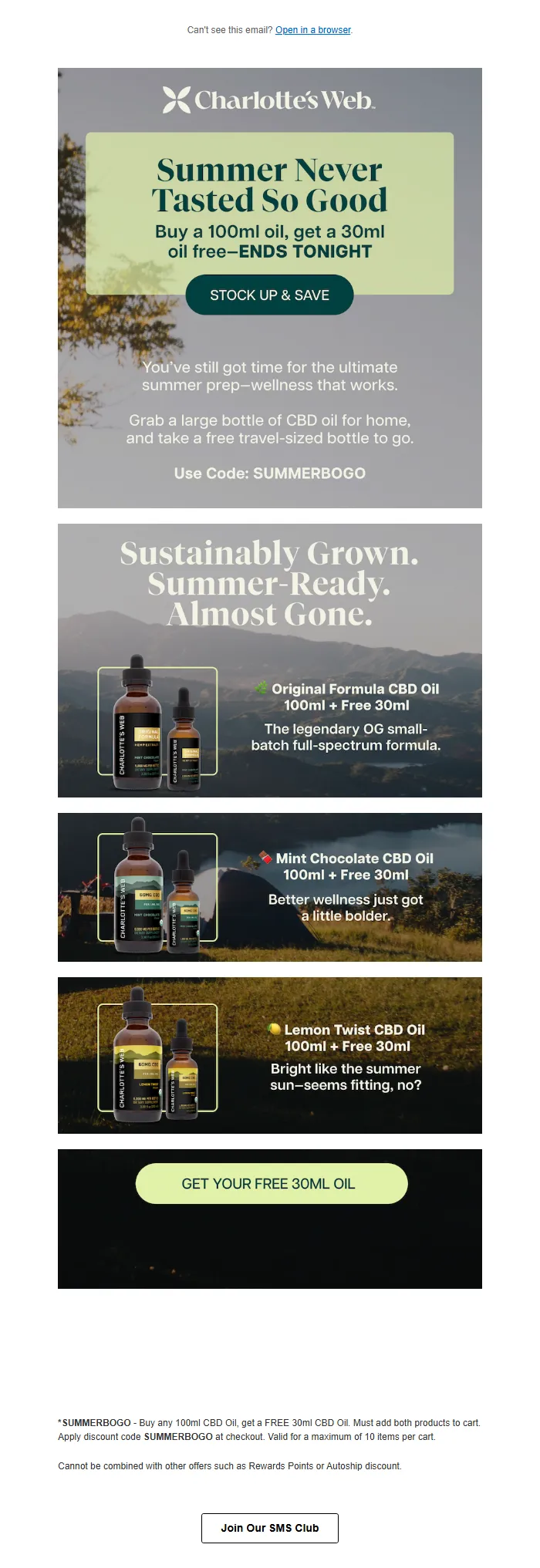The width and height of the screenshot is (540, 1568).
Task: Tap Join Our SMS Club button
Action: point(269,1527)
